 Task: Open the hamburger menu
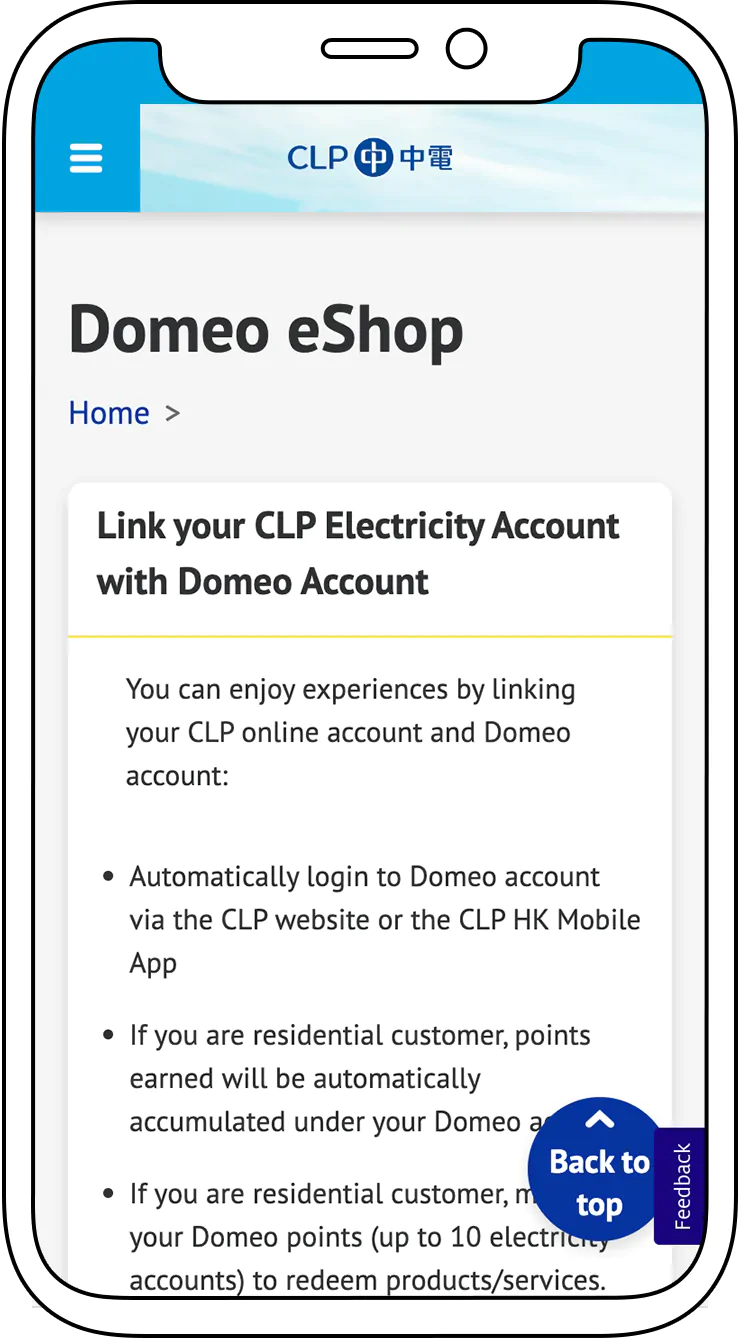click(x=86, y=158)
